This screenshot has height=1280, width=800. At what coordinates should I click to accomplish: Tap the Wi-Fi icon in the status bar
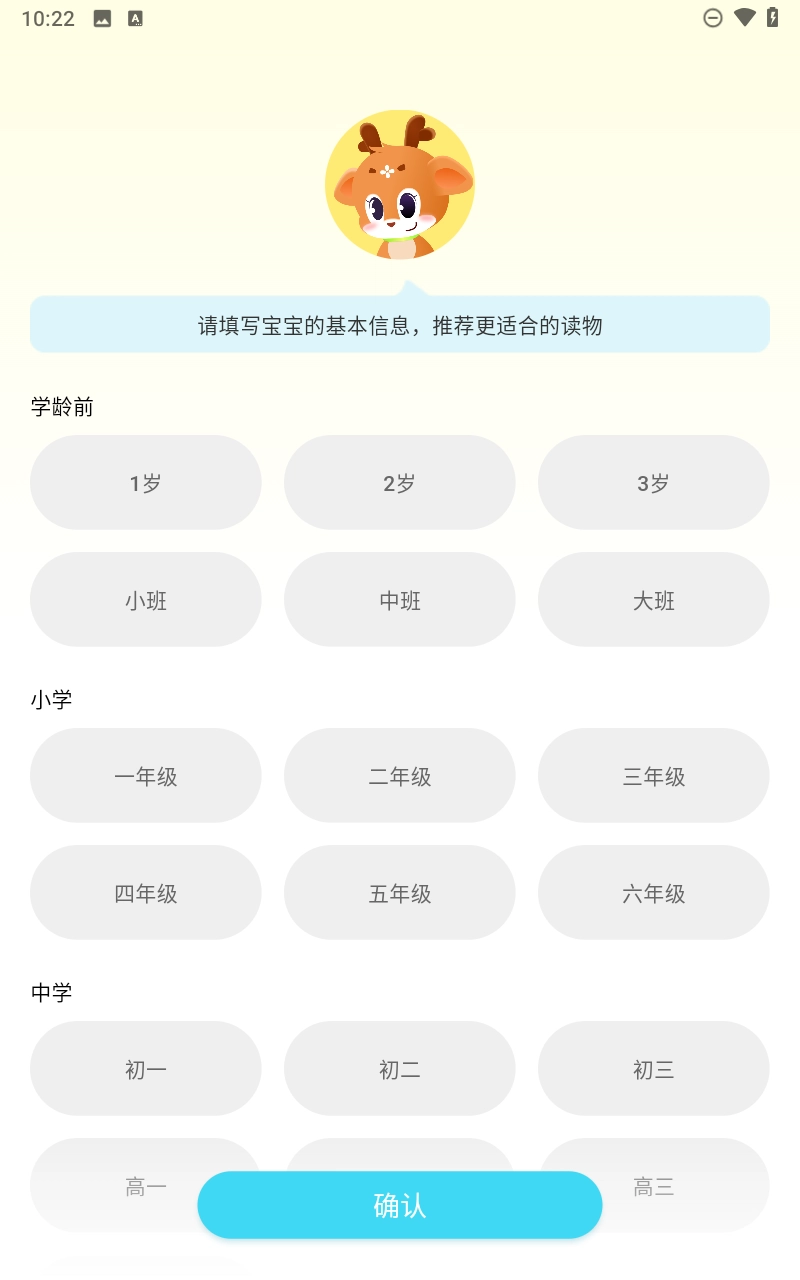[746, 17]
